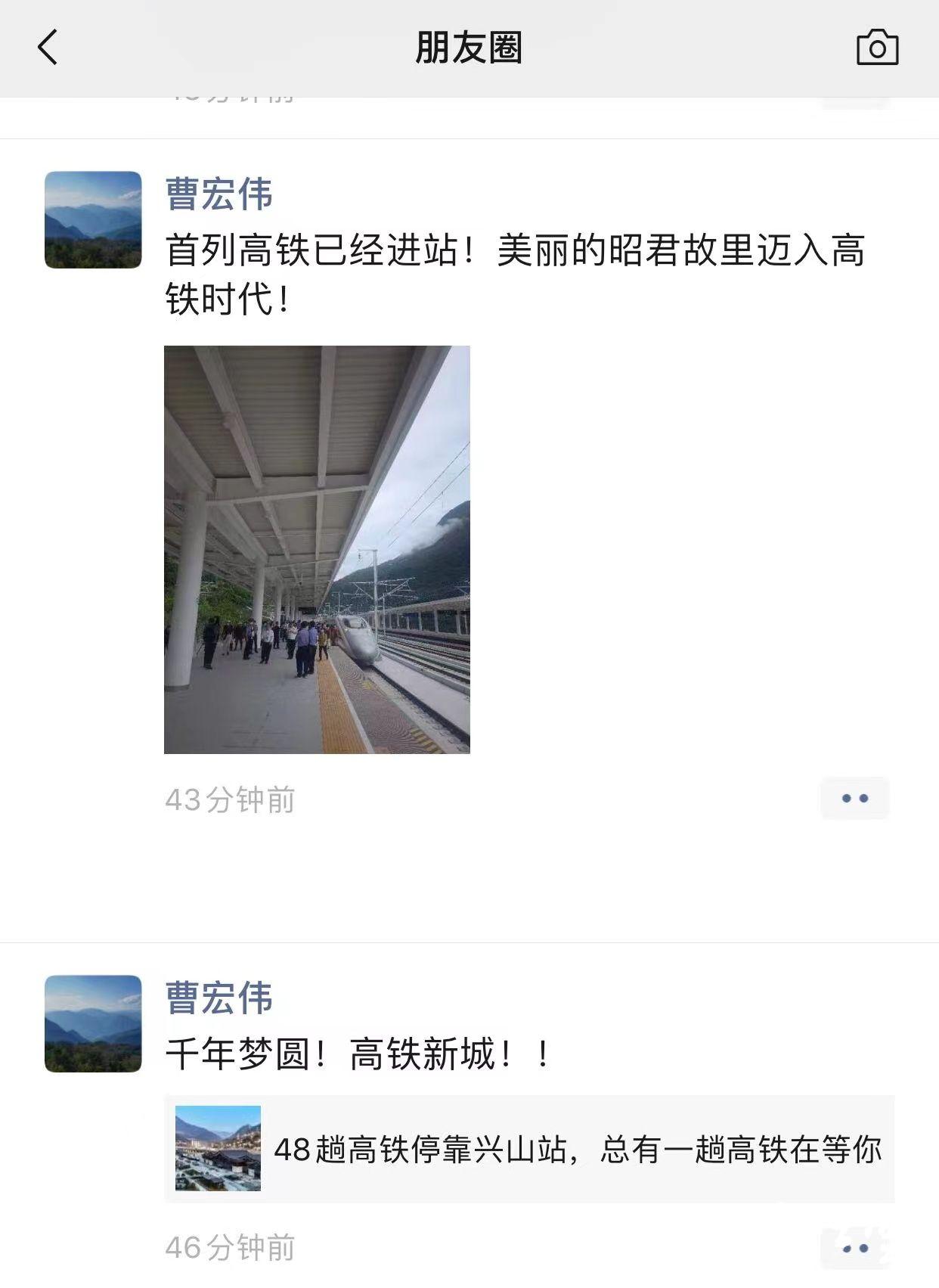Image resolution: width=939 pixels, height=1288 pixels.
Task: Open the like/comment menu on the 46分钟前 post
Action: 854,1248
